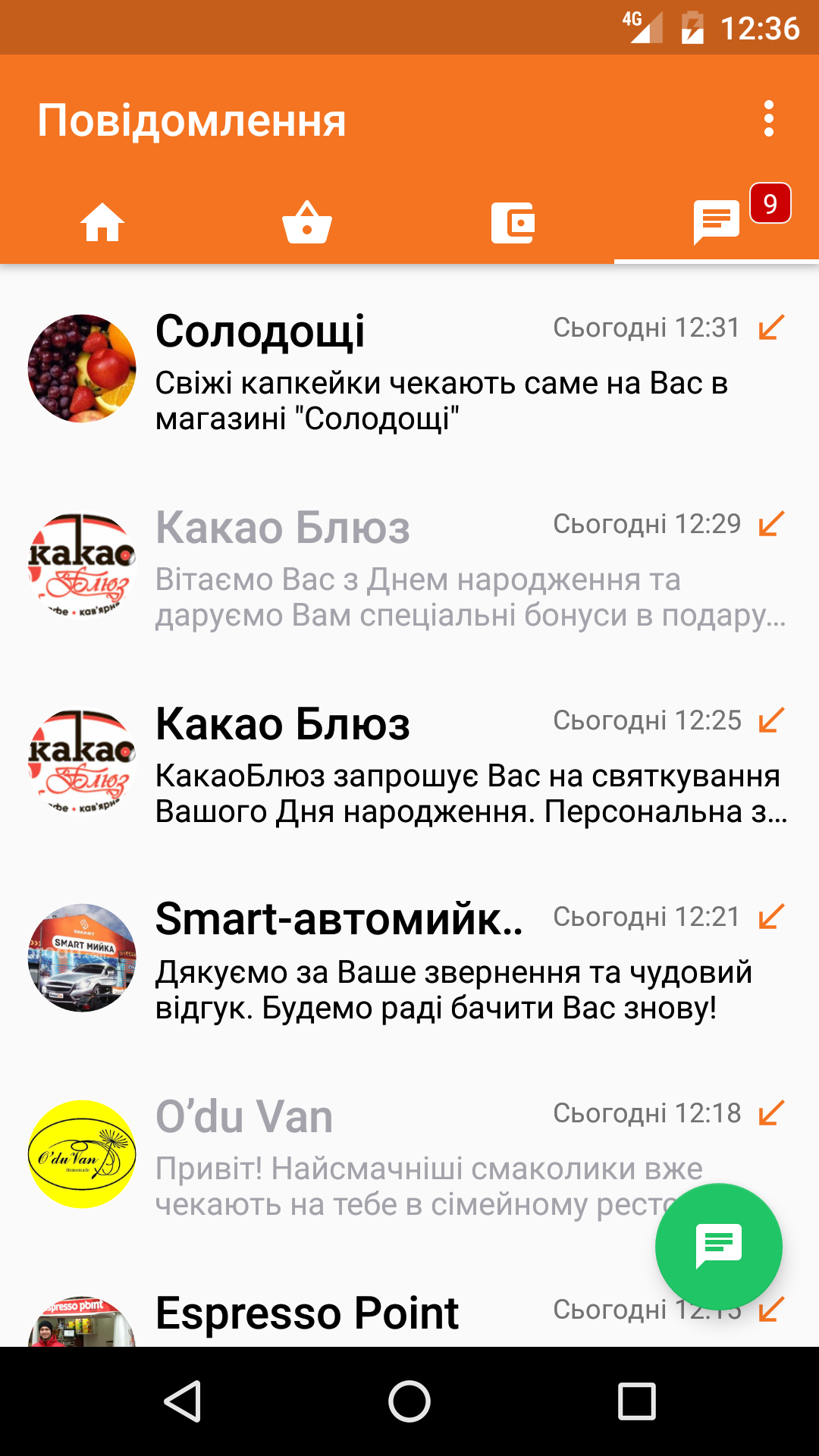Switch to the wallet tab

513,223
